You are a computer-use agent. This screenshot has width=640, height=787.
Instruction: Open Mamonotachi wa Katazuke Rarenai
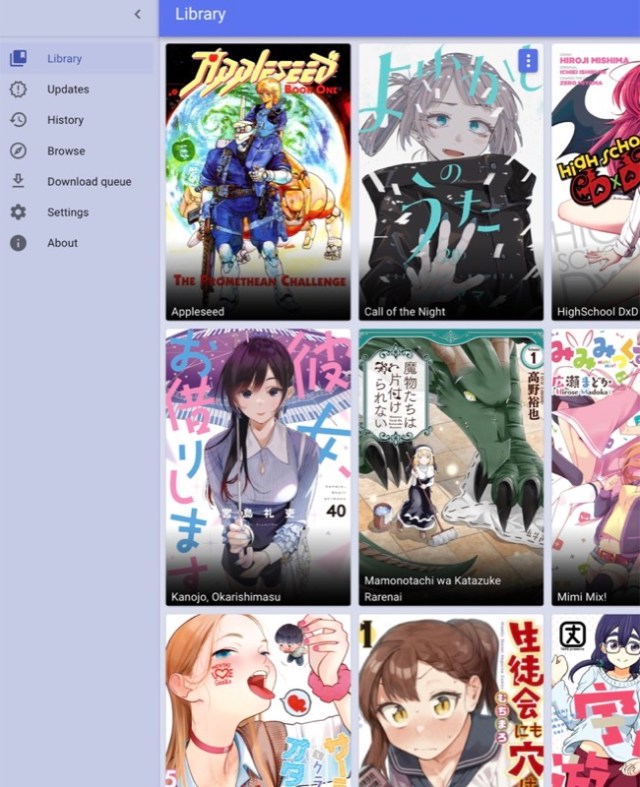[x=451, y=467]
